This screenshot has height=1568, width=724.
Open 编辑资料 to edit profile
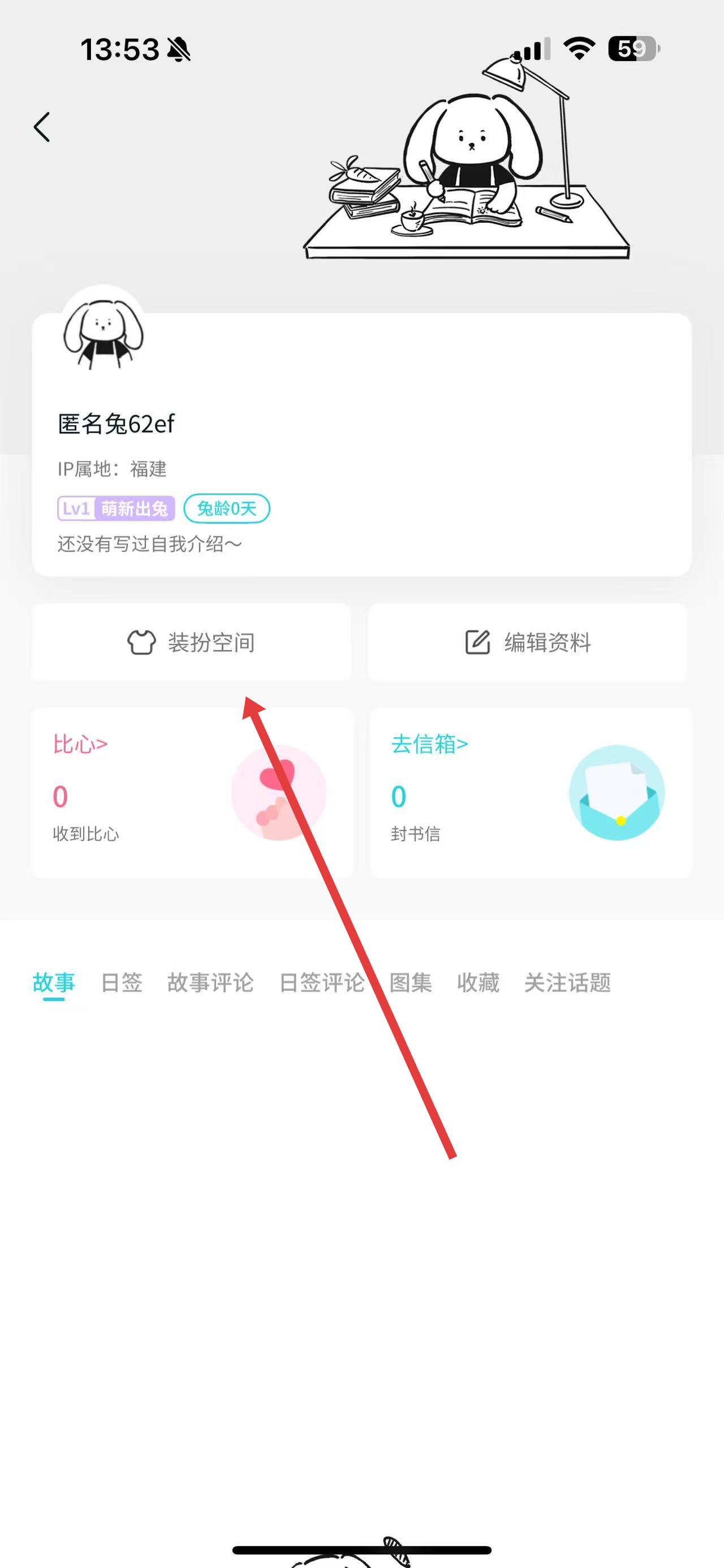527,642
